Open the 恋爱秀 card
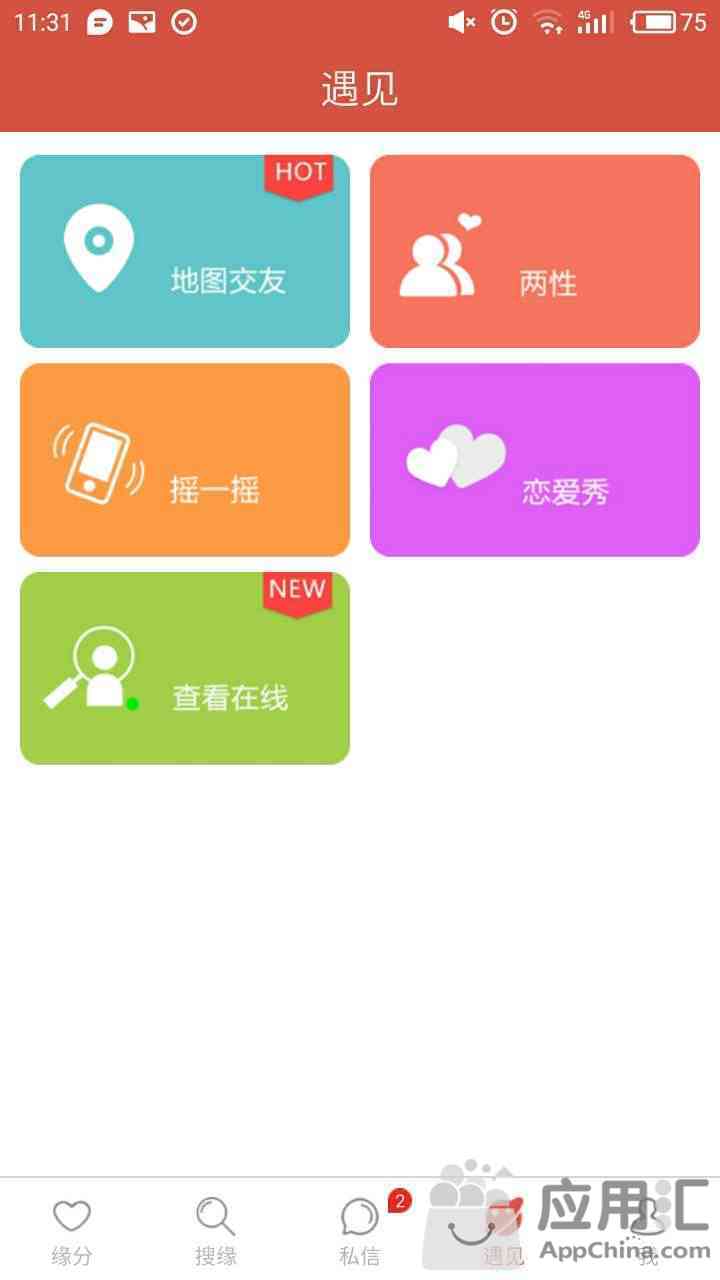This screenshot has width=720, height=1280. [x=535, y=460]
